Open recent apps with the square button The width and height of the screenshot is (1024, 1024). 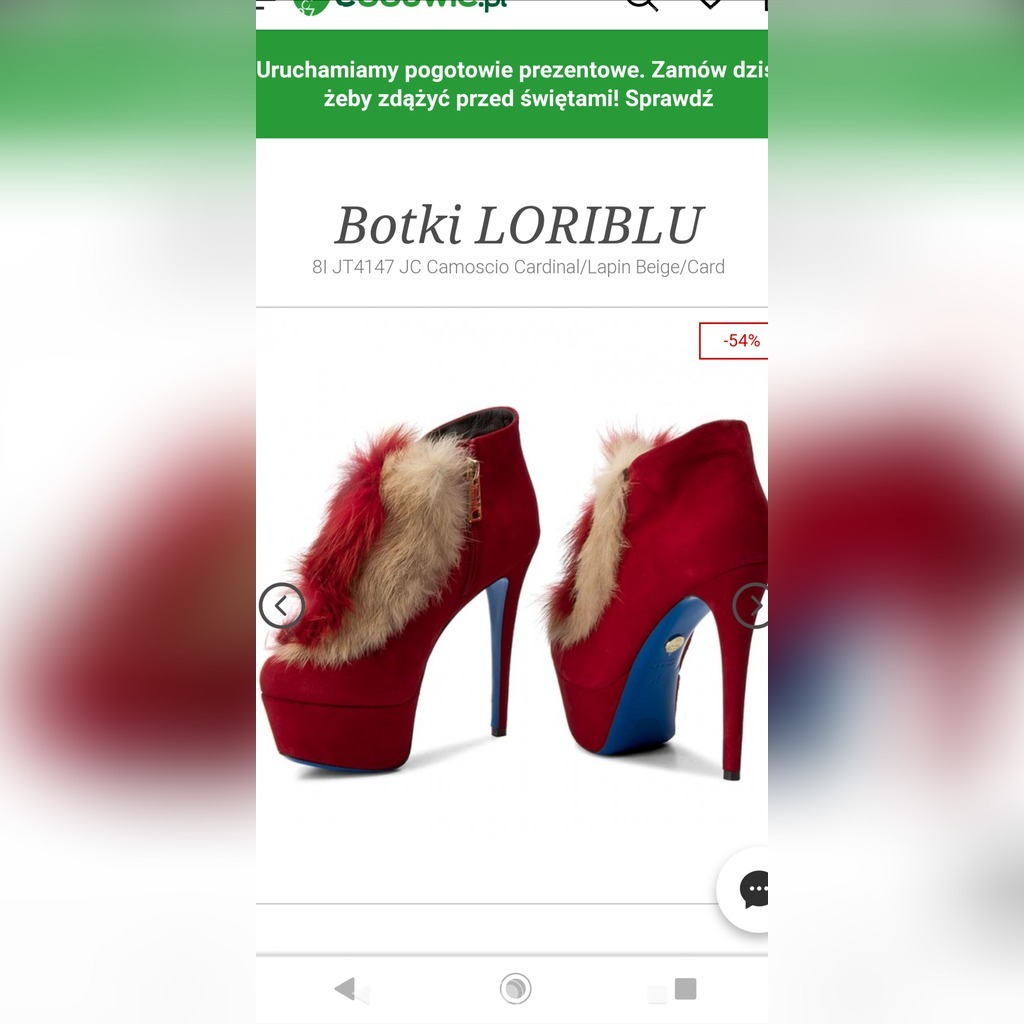click(684, 989)
